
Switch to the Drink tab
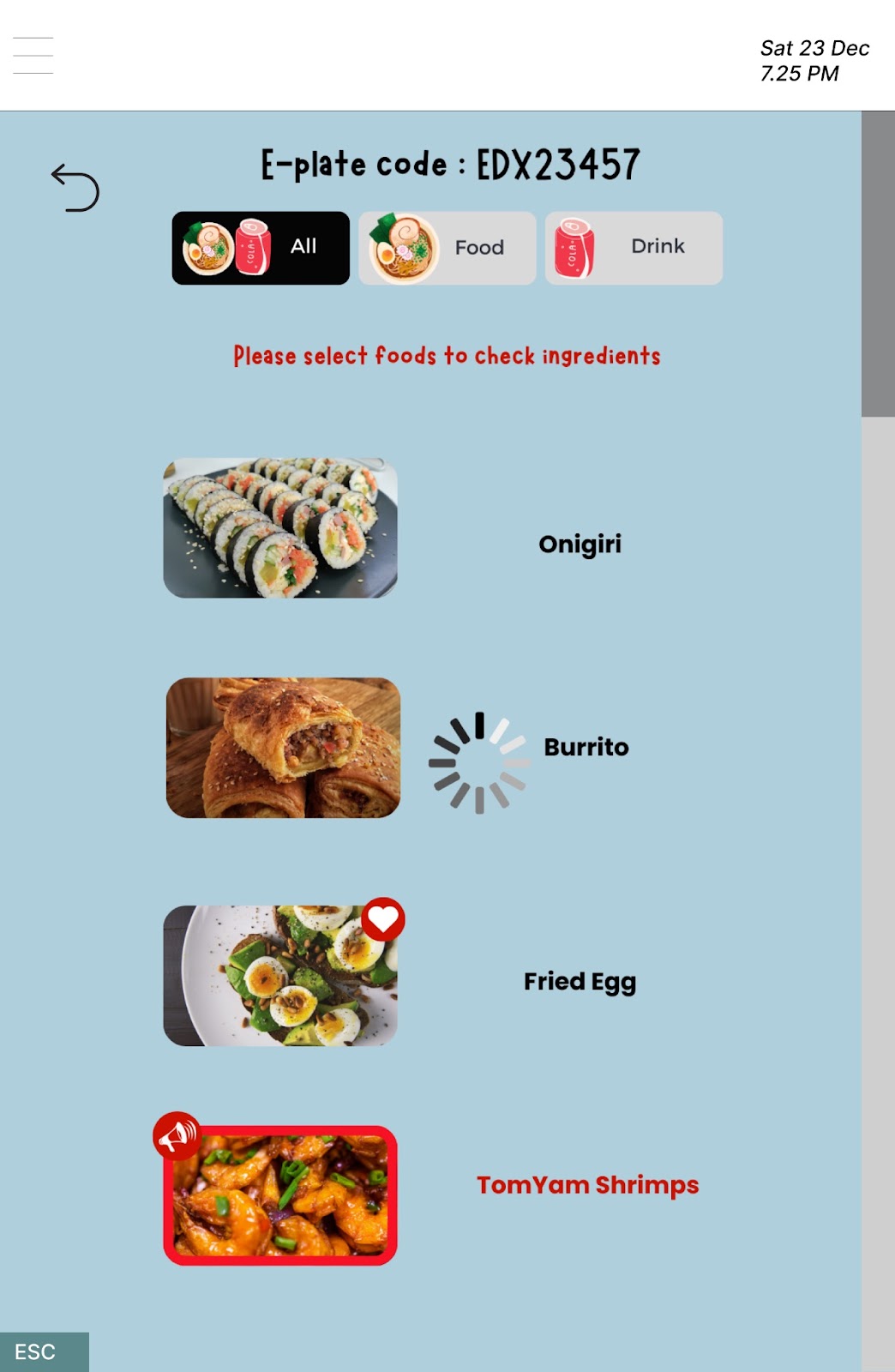tap(634, 248)
